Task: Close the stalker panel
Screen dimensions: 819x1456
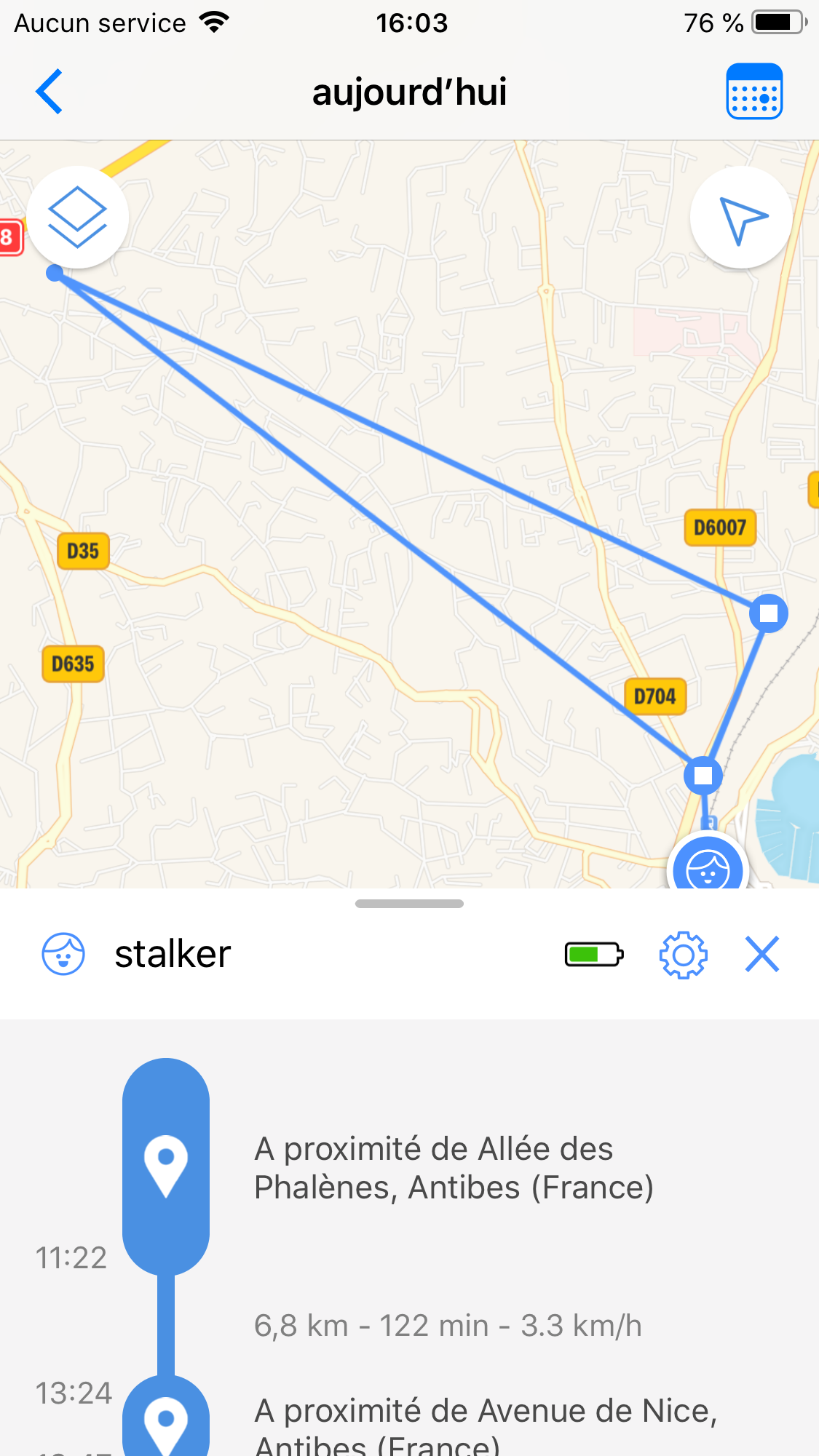Action: (762, 955)
